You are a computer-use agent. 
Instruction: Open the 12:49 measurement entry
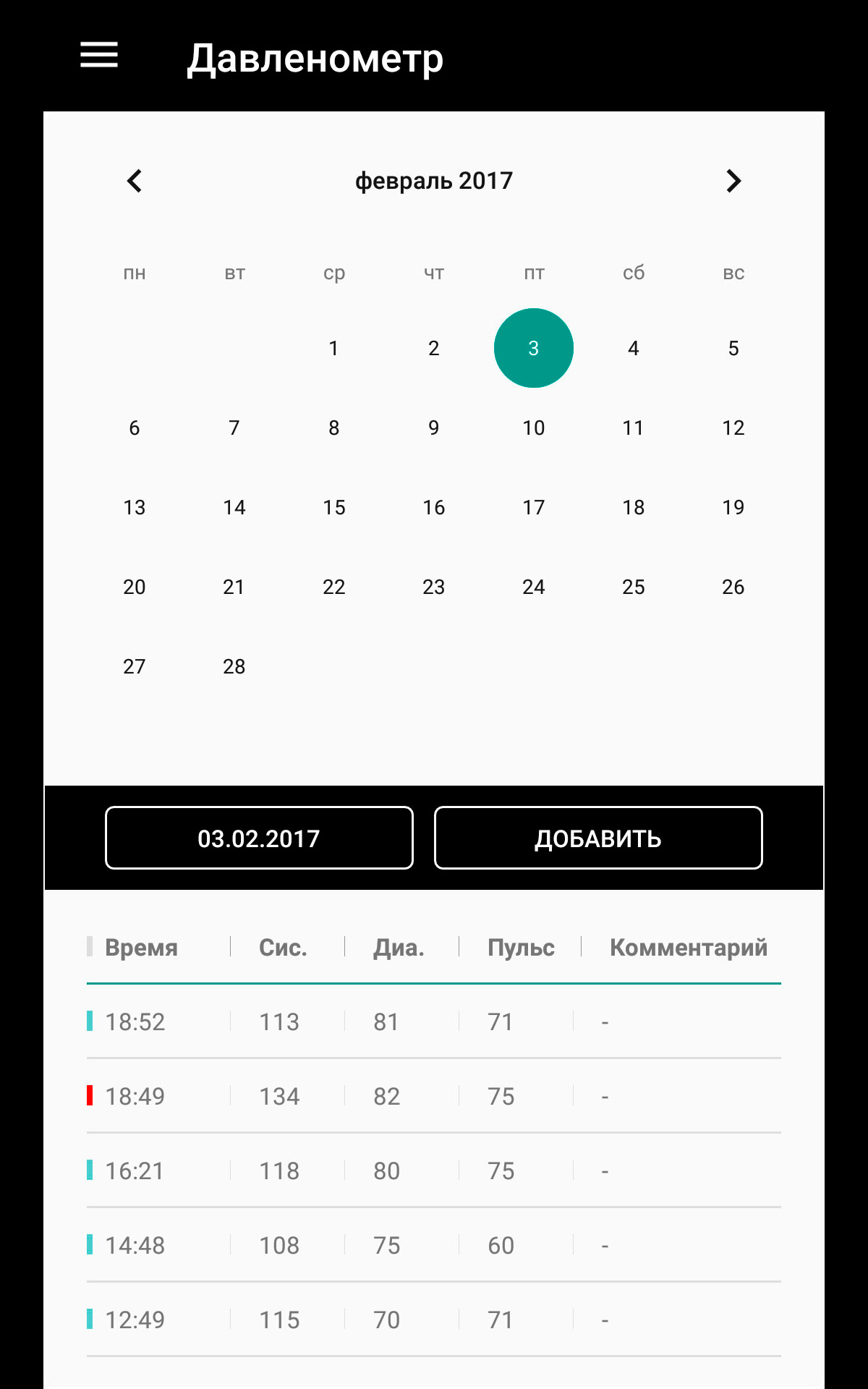pos(434,1320)
